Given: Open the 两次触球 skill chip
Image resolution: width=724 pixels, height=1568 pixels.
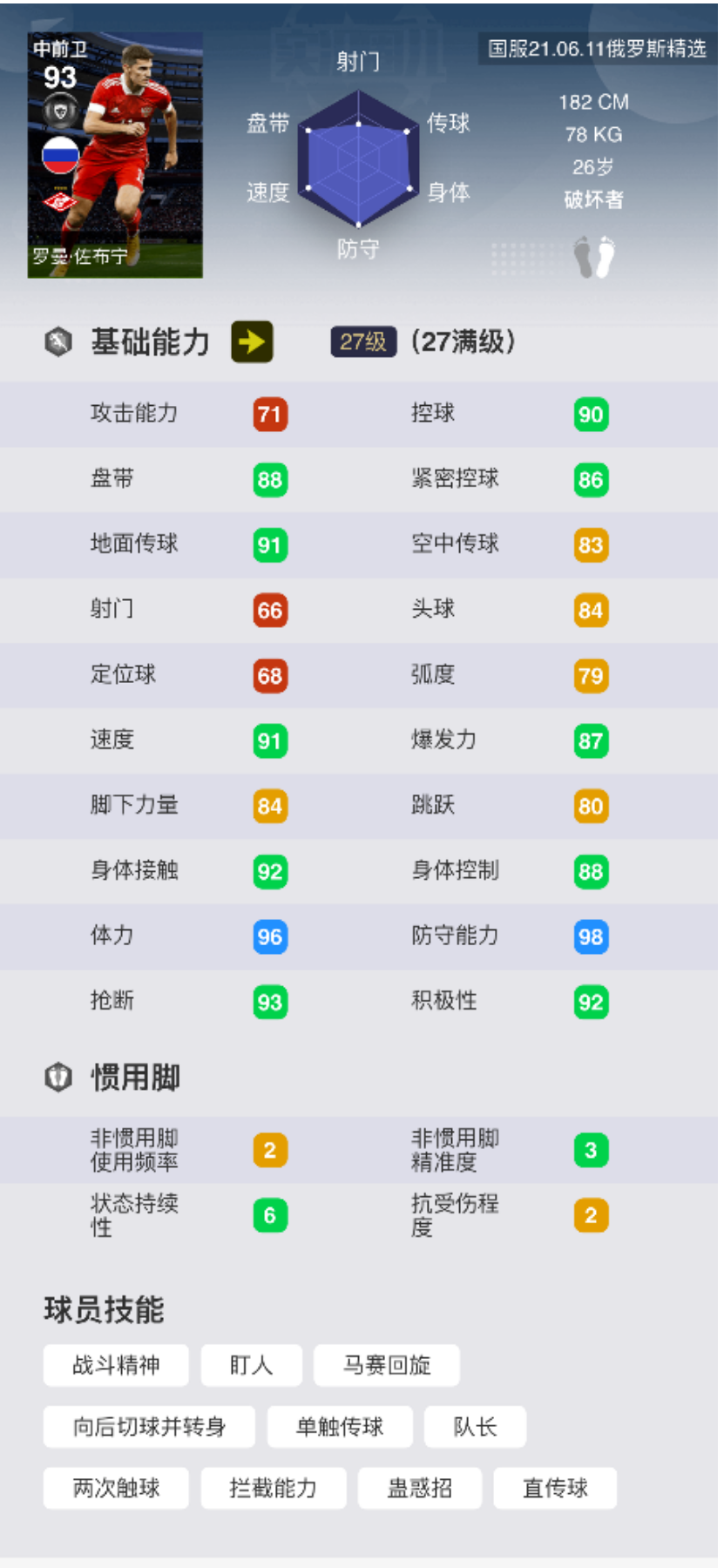Looking at the screenshot, I should [x=116, y=1488].
